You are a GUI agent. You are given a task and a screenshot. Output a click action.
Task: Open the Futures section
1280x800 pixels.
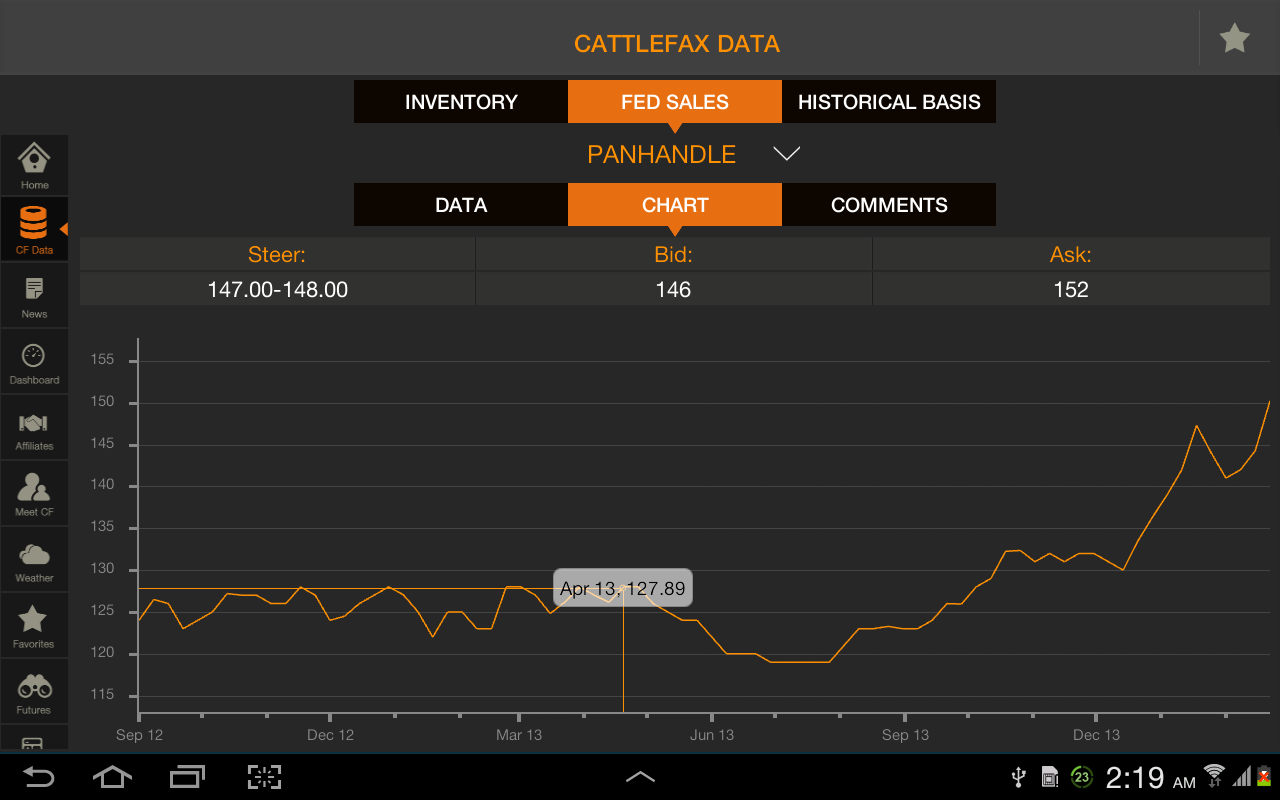coord(34,692)
